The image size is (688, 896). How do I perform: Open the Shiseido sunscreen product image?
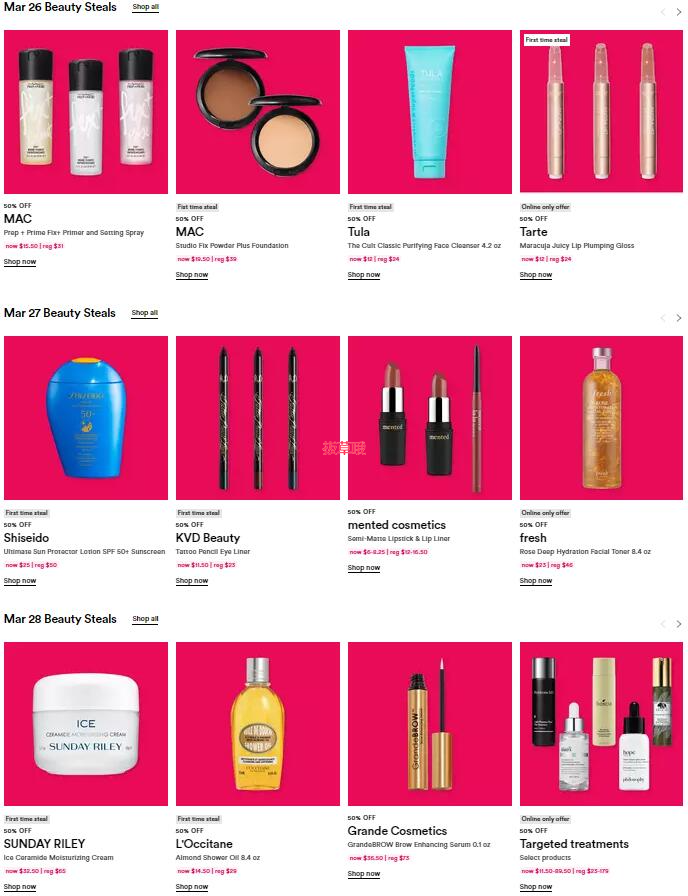(x=86, y=417)
